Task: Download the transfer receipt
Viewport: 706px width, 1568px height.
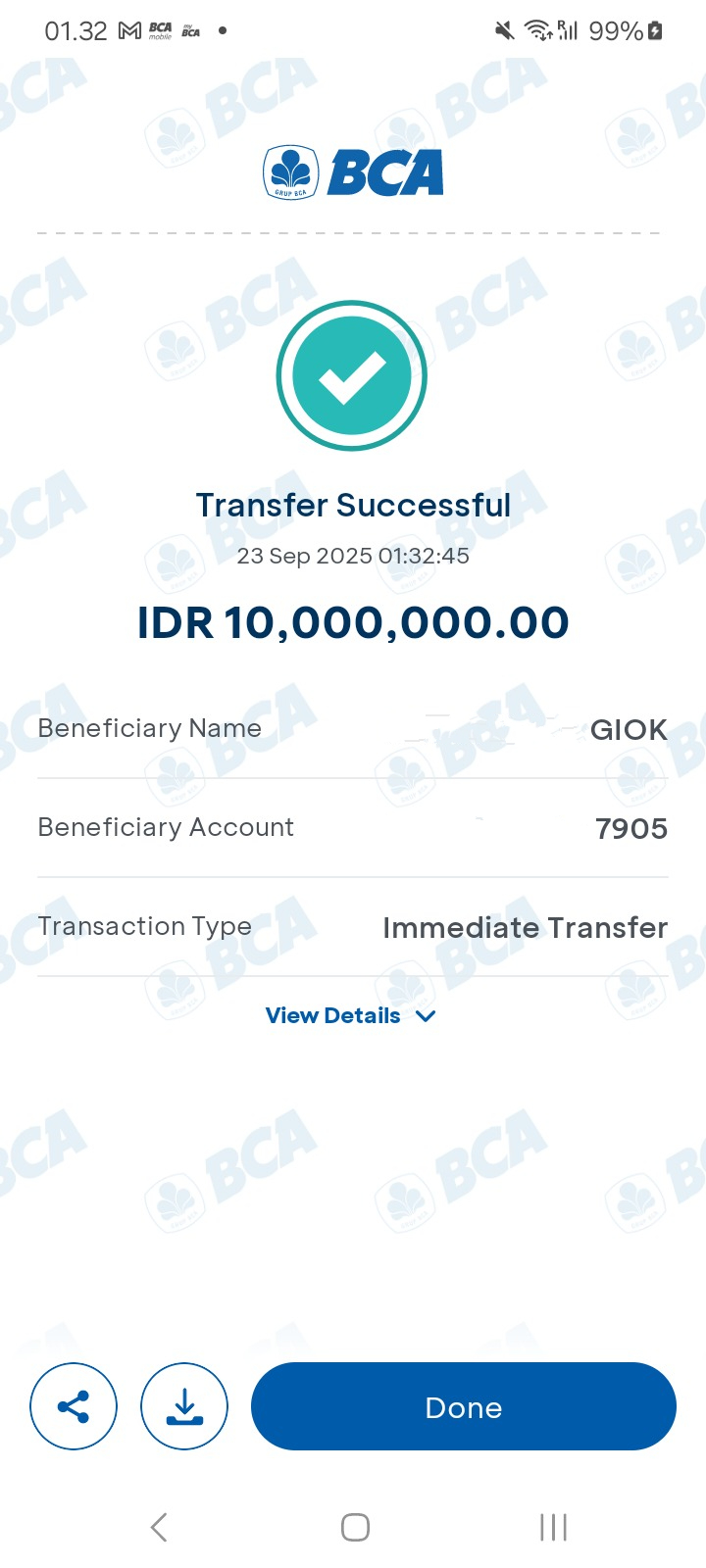Action: (184, 1406)
